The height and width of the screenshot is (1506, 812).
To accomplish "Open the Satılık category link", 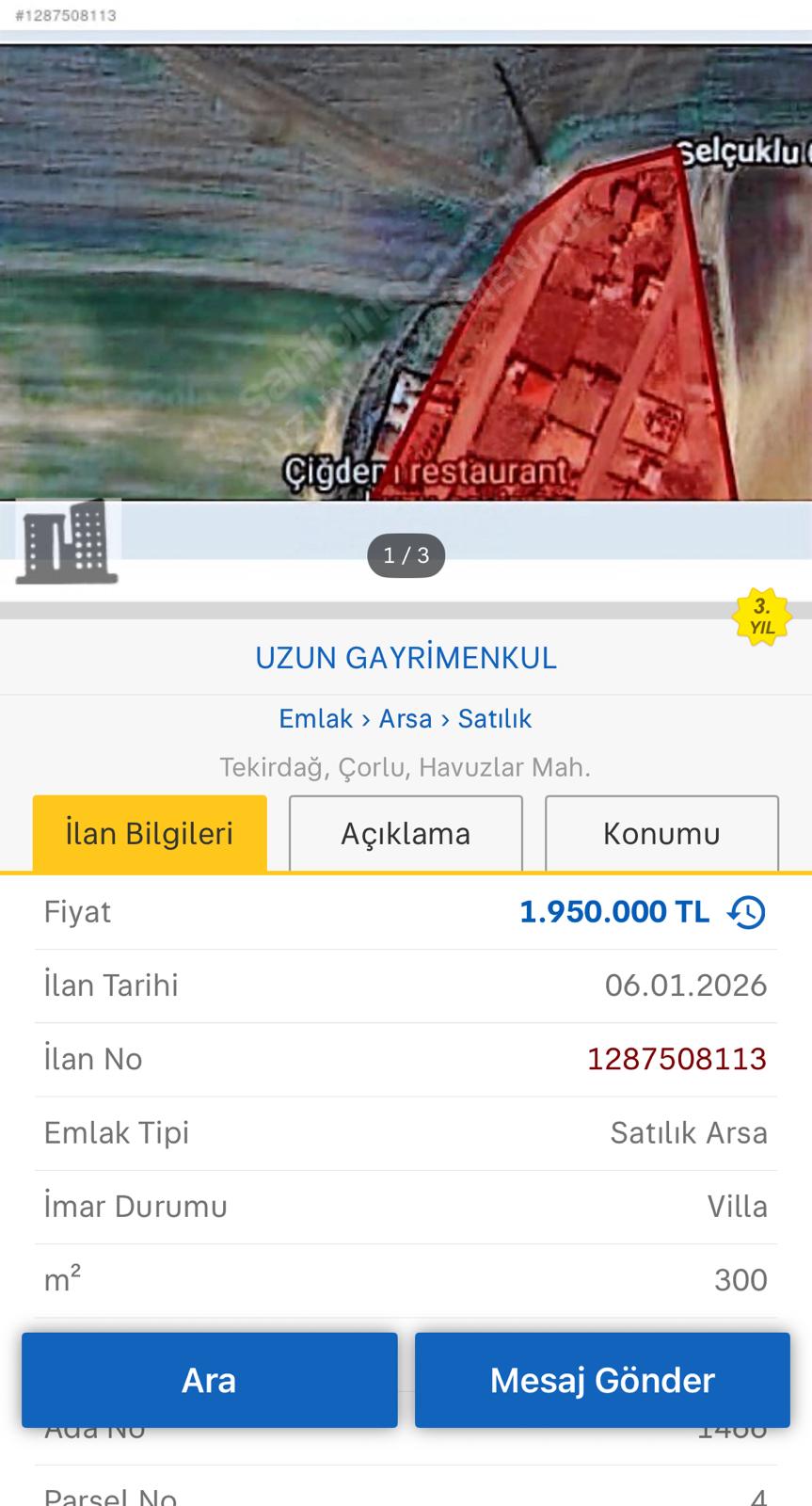I will 495,718.
